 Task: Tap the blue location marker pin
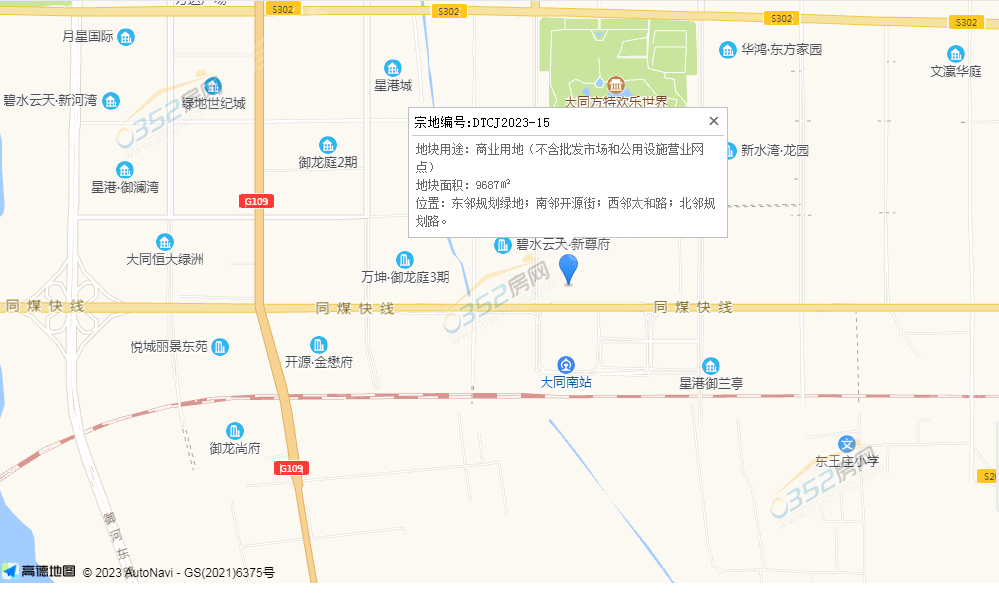pyautogui.click(x=568, y=268)
